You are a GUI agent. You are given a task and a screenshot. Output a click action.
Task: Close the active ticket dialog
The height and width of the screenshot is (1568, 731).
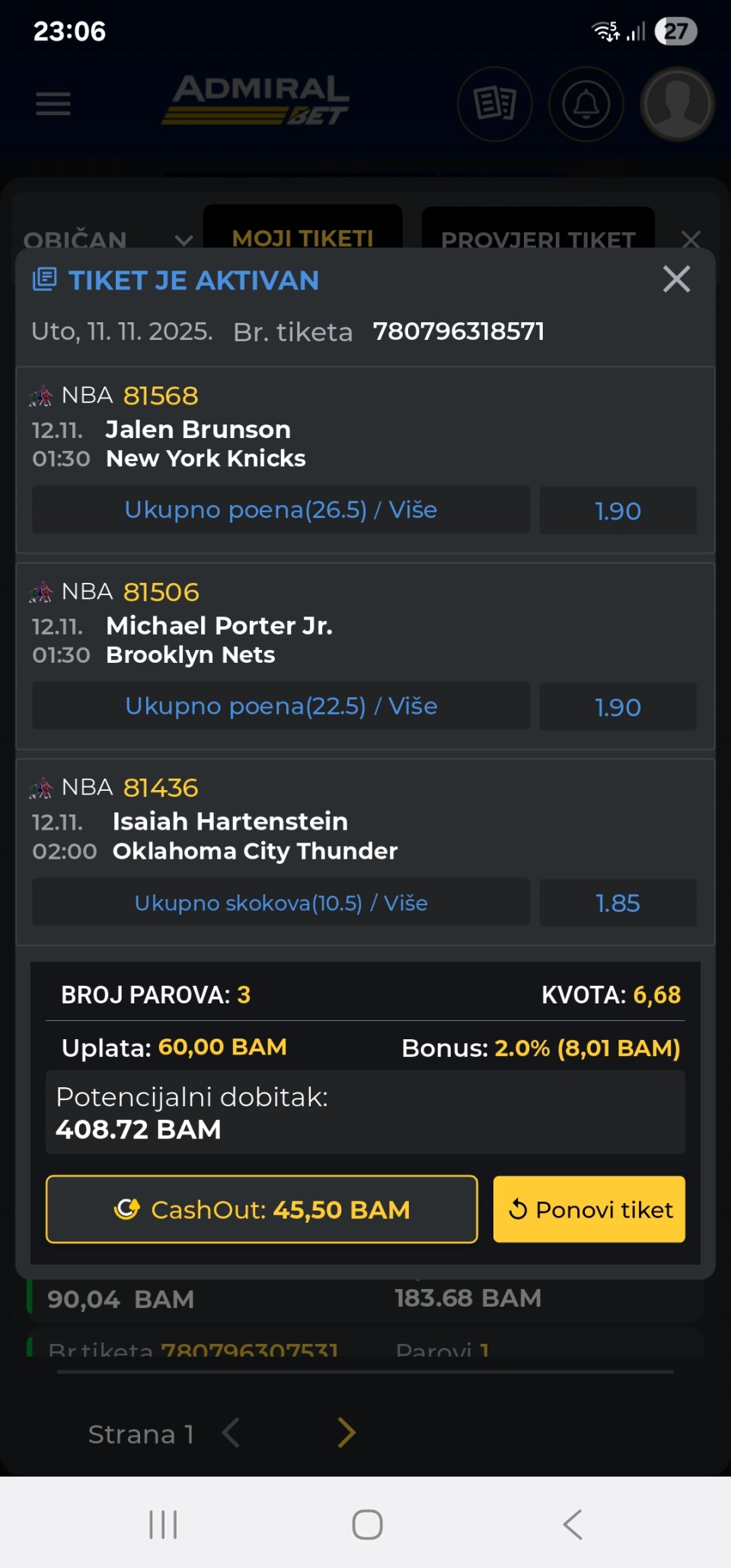click(676, 279)
